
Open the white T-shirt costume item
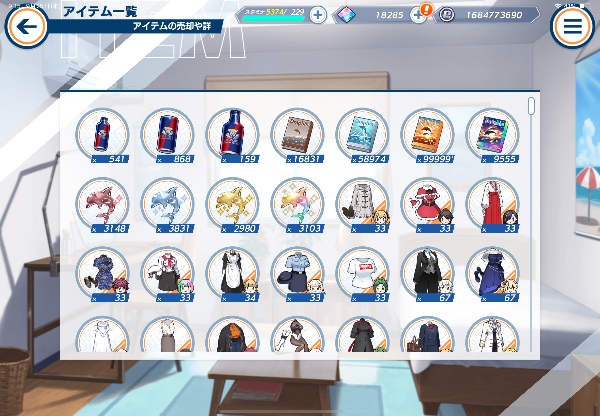pyautogui.click(x=362, y=274)
